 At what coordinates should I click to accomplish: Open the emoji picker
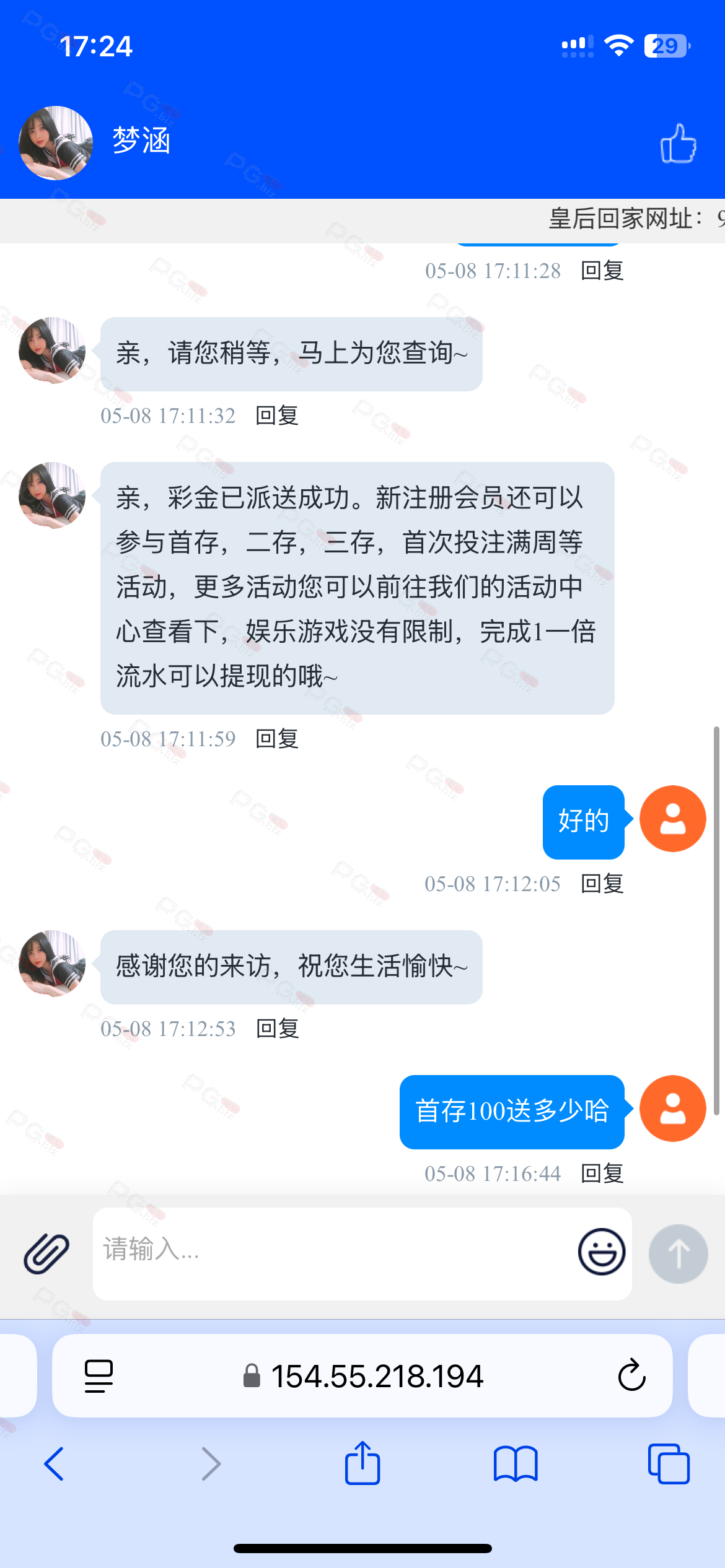[601, 1252]
